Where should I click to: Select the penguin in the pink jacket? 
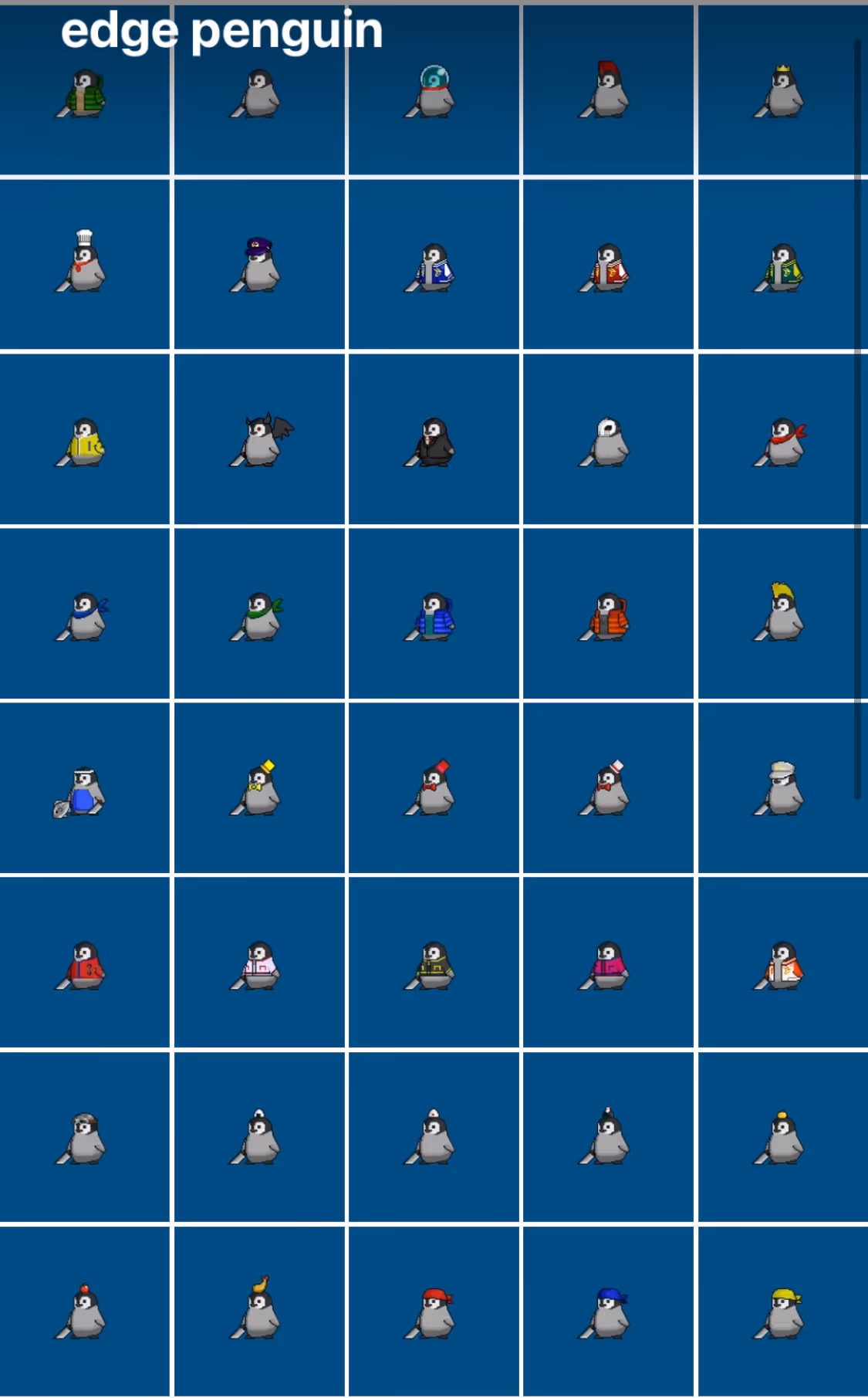(607, 966)
